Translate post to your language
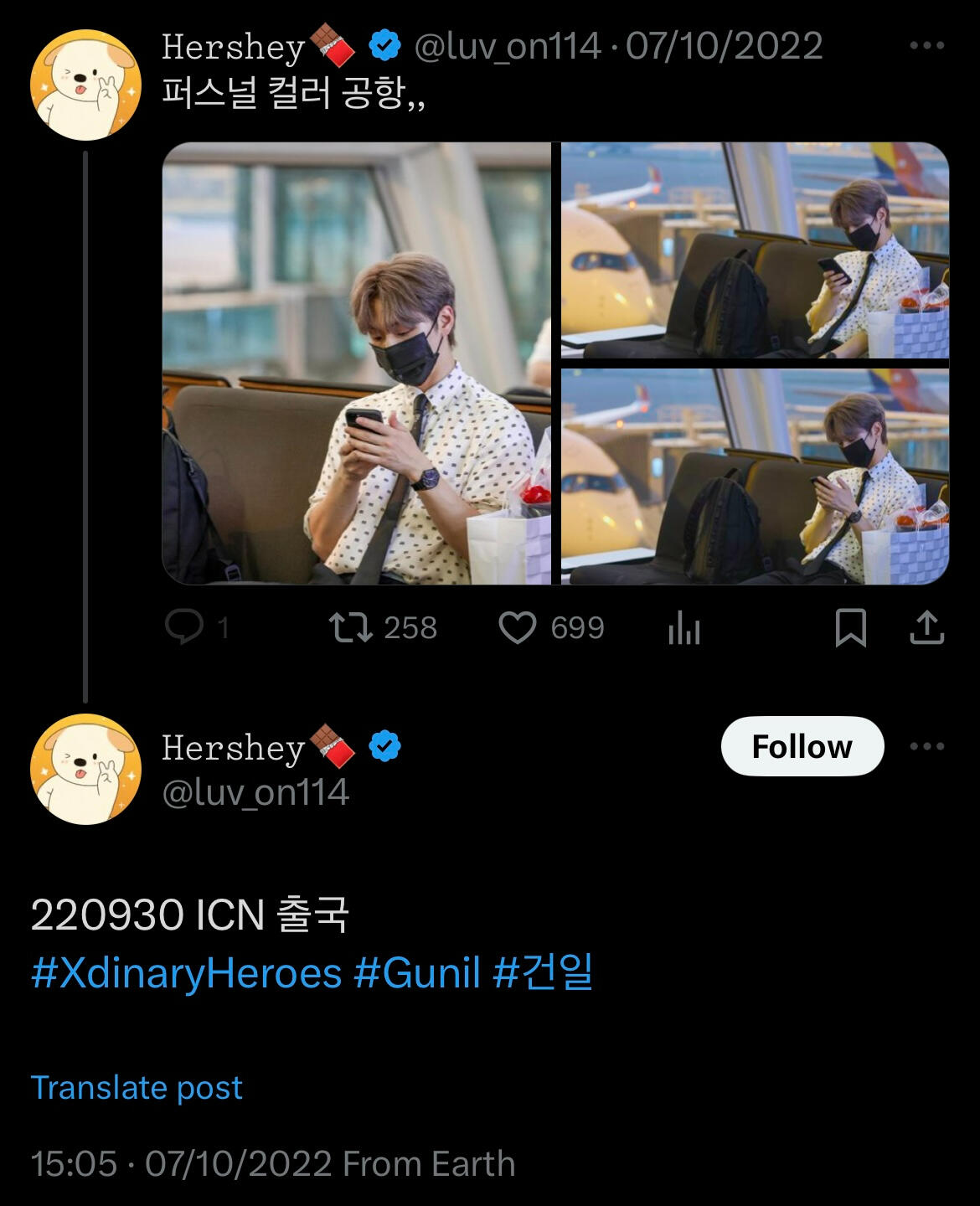This screenshot has width=980, height=1206. click(x=137, y=1087)
